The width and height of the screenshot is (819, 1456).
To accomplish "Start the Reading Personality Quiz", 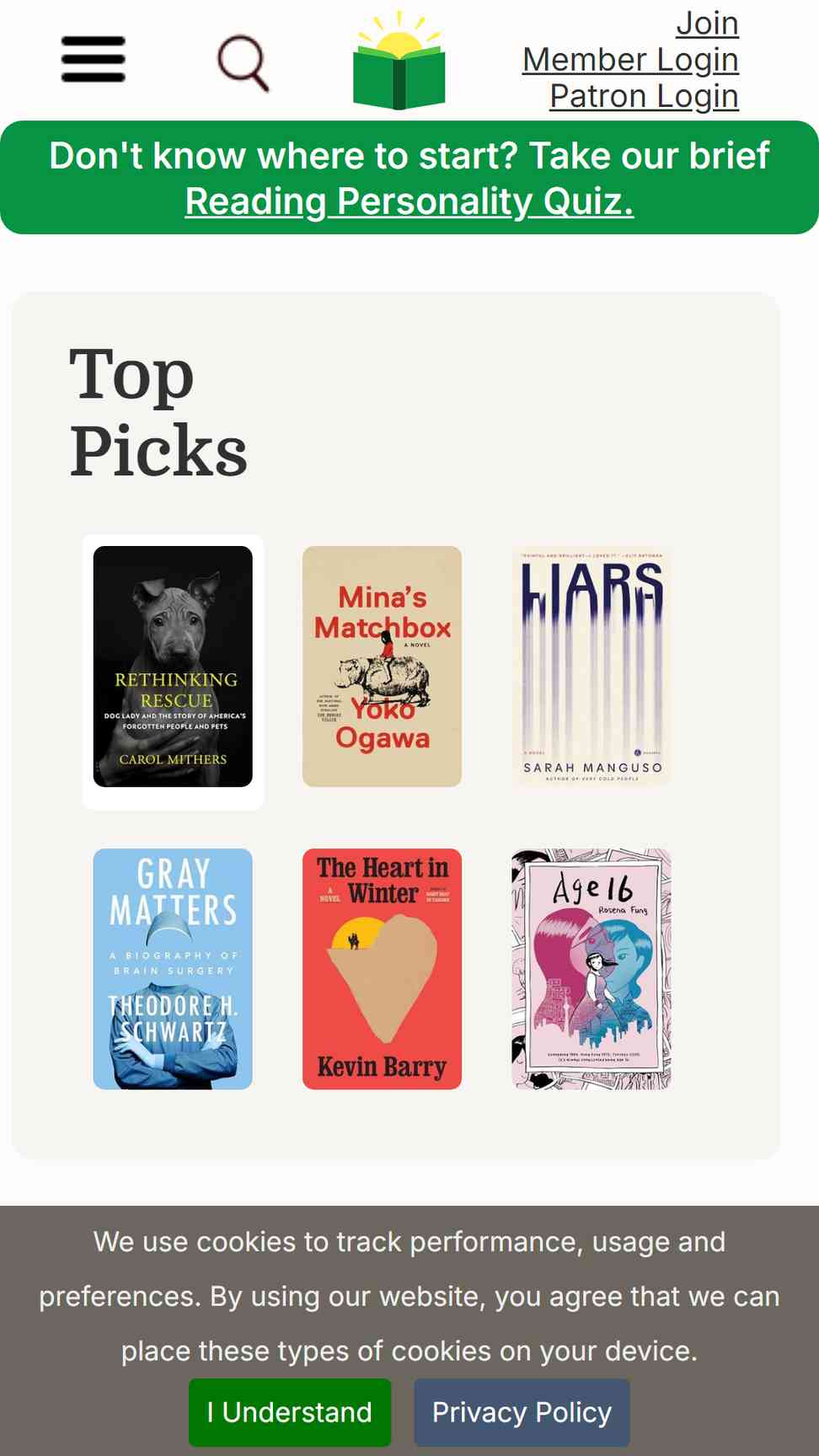I will point(409,201).
